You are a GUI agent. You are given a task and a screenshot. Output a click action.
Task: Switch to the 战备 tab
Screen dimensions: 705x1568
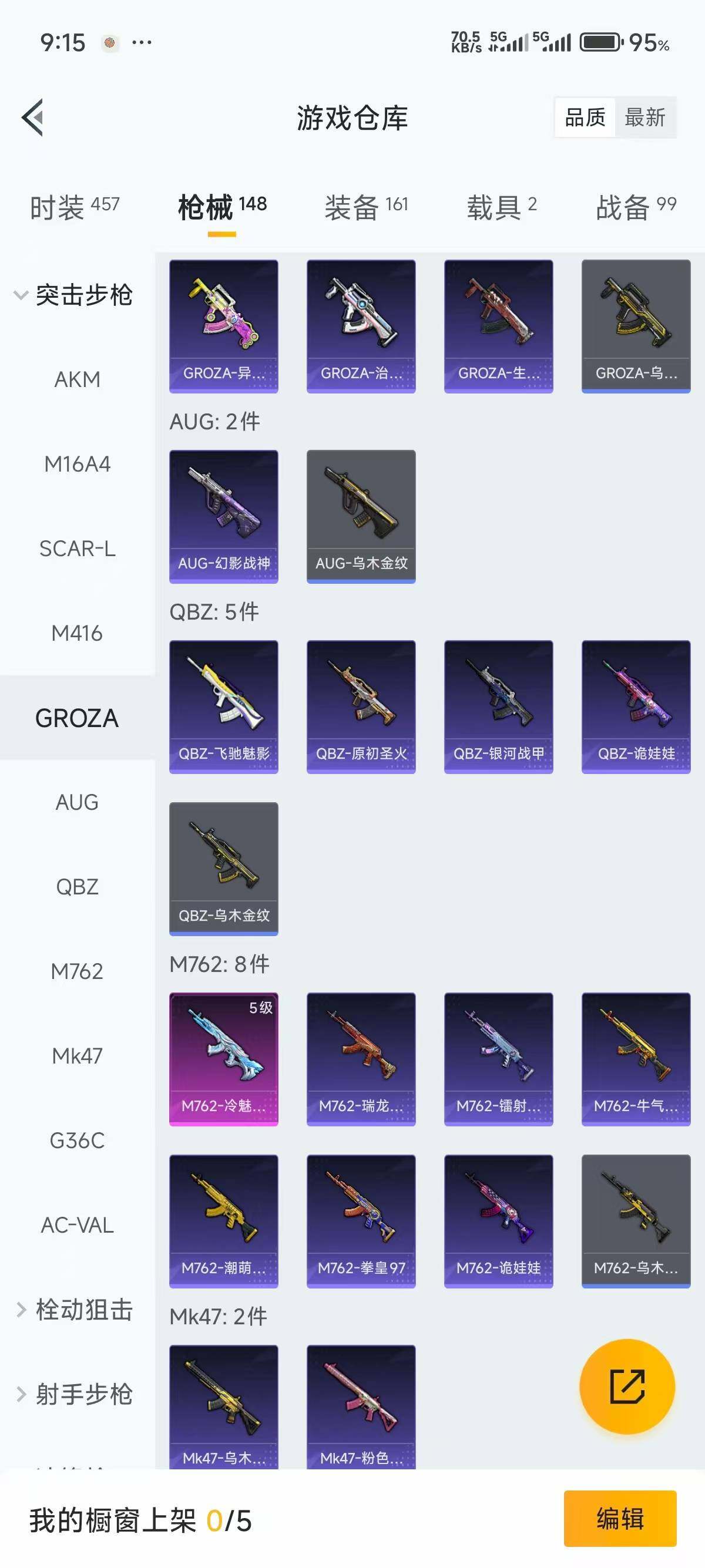point(635,207)
